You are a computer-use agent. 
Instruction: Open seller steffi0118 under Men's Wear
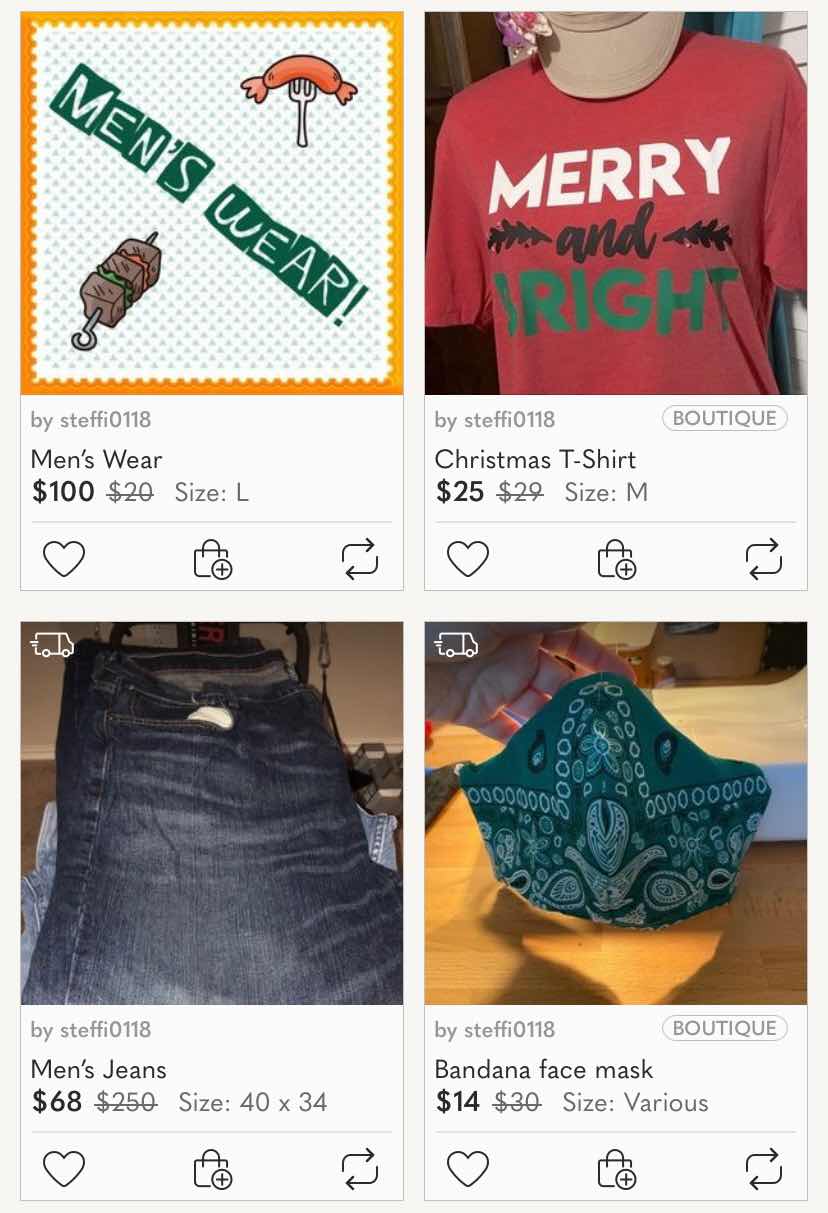coord(105,420)
